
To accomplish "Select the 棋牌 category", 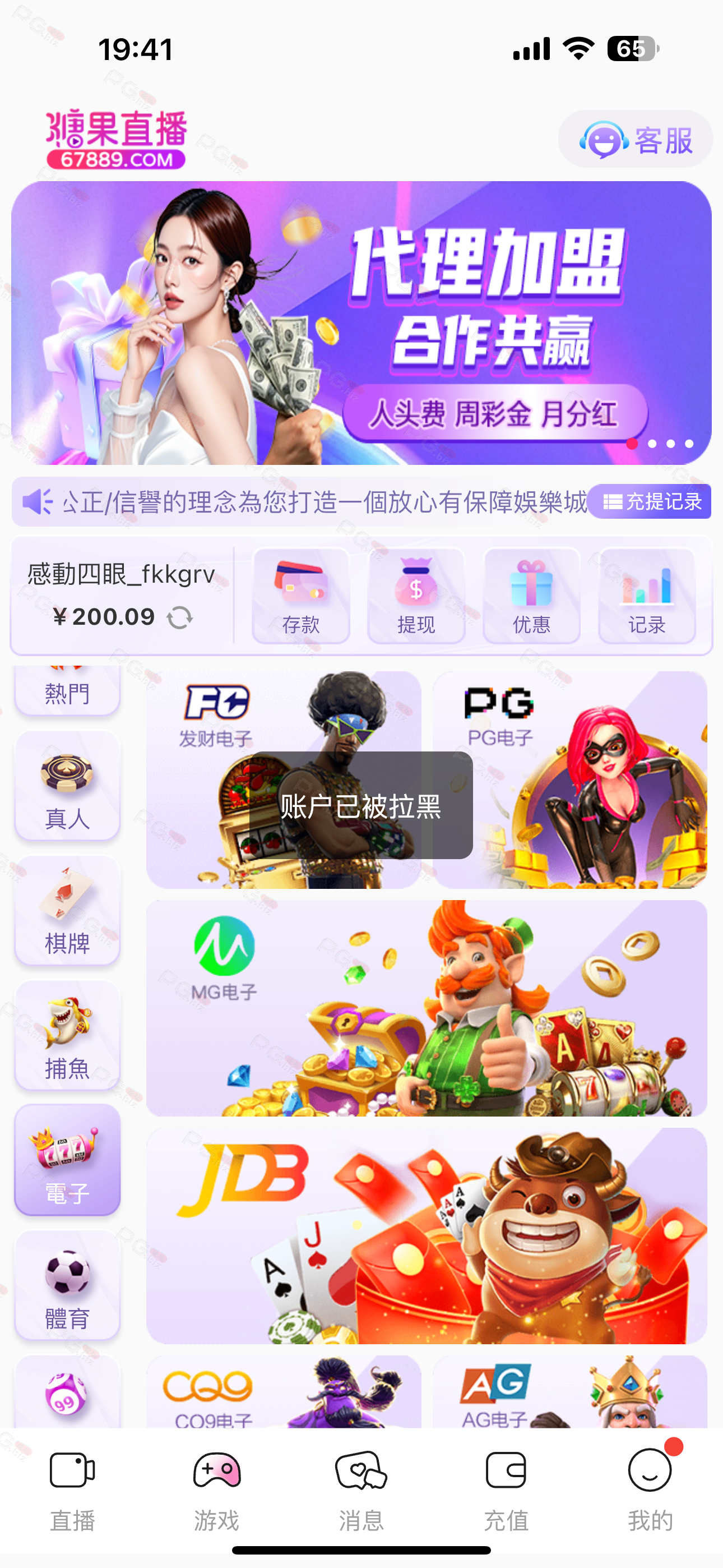I will 67,911.
